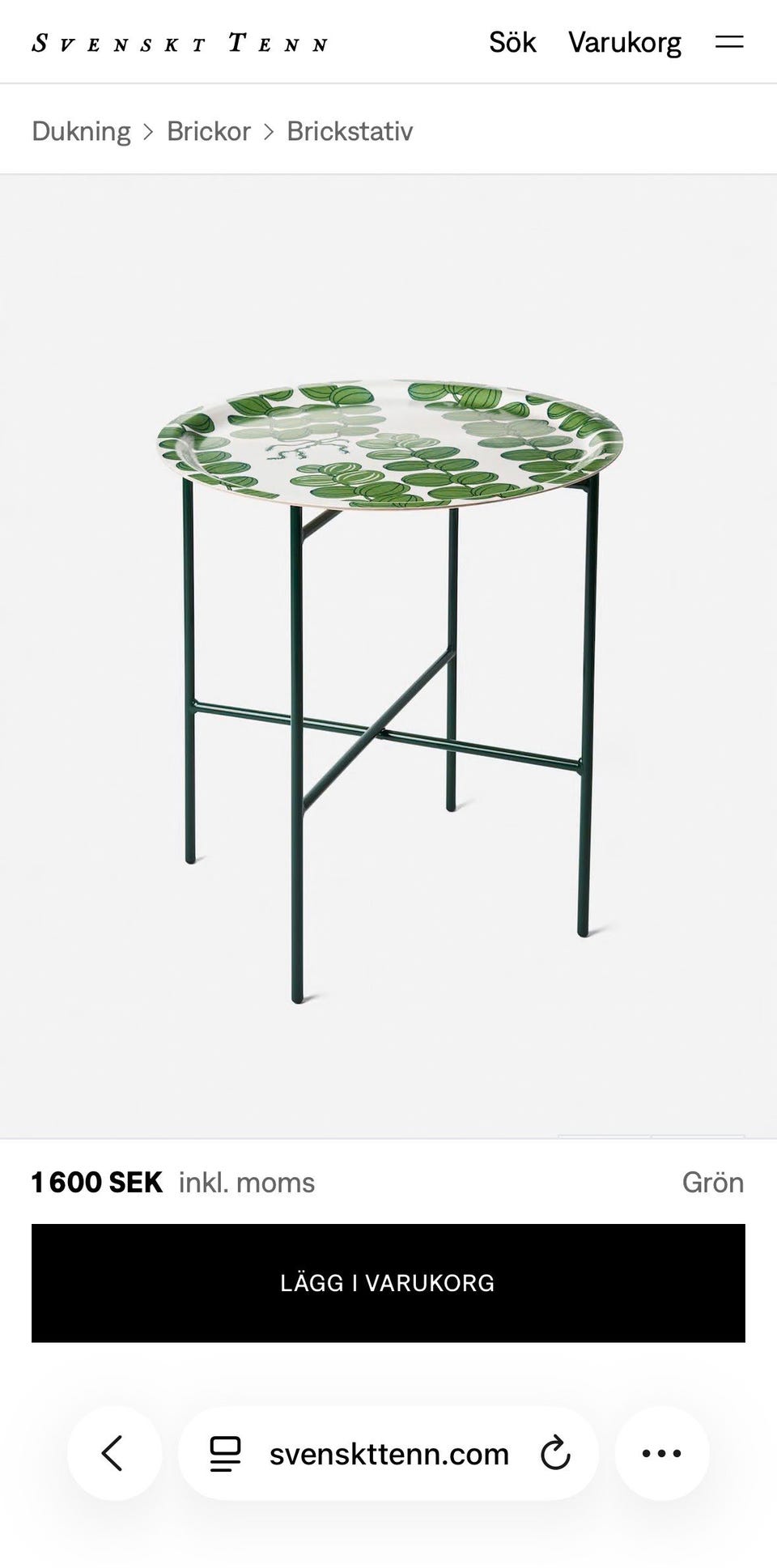The width and height of the screenshot is (777, 1568).
Task: Go to the Dukning breadcrumb category
Action: 81,131
